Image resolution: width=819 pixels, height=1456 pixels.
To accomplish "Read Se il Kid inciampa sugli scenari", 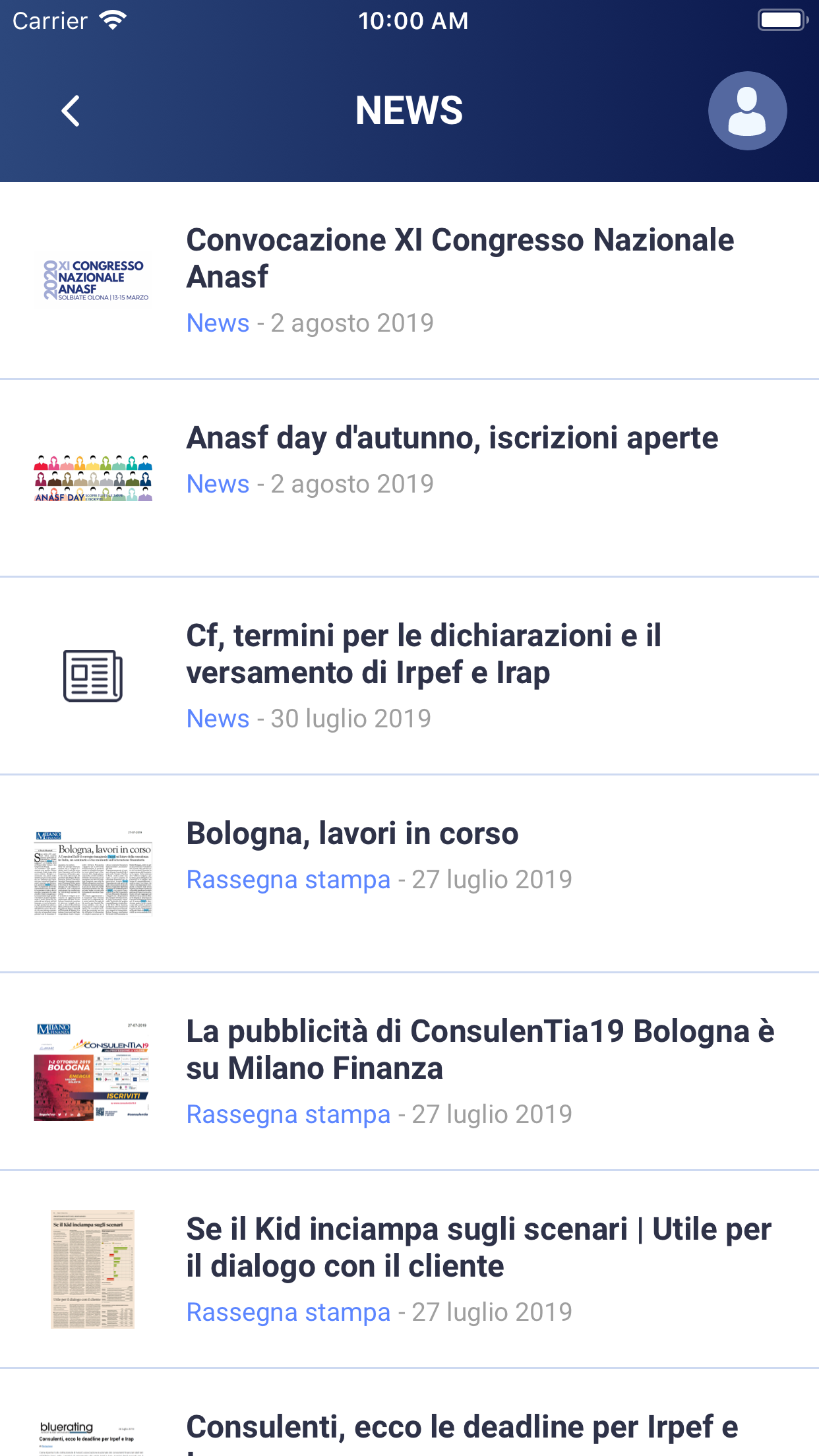I will pyautogui.click(x=478, y=1248).
